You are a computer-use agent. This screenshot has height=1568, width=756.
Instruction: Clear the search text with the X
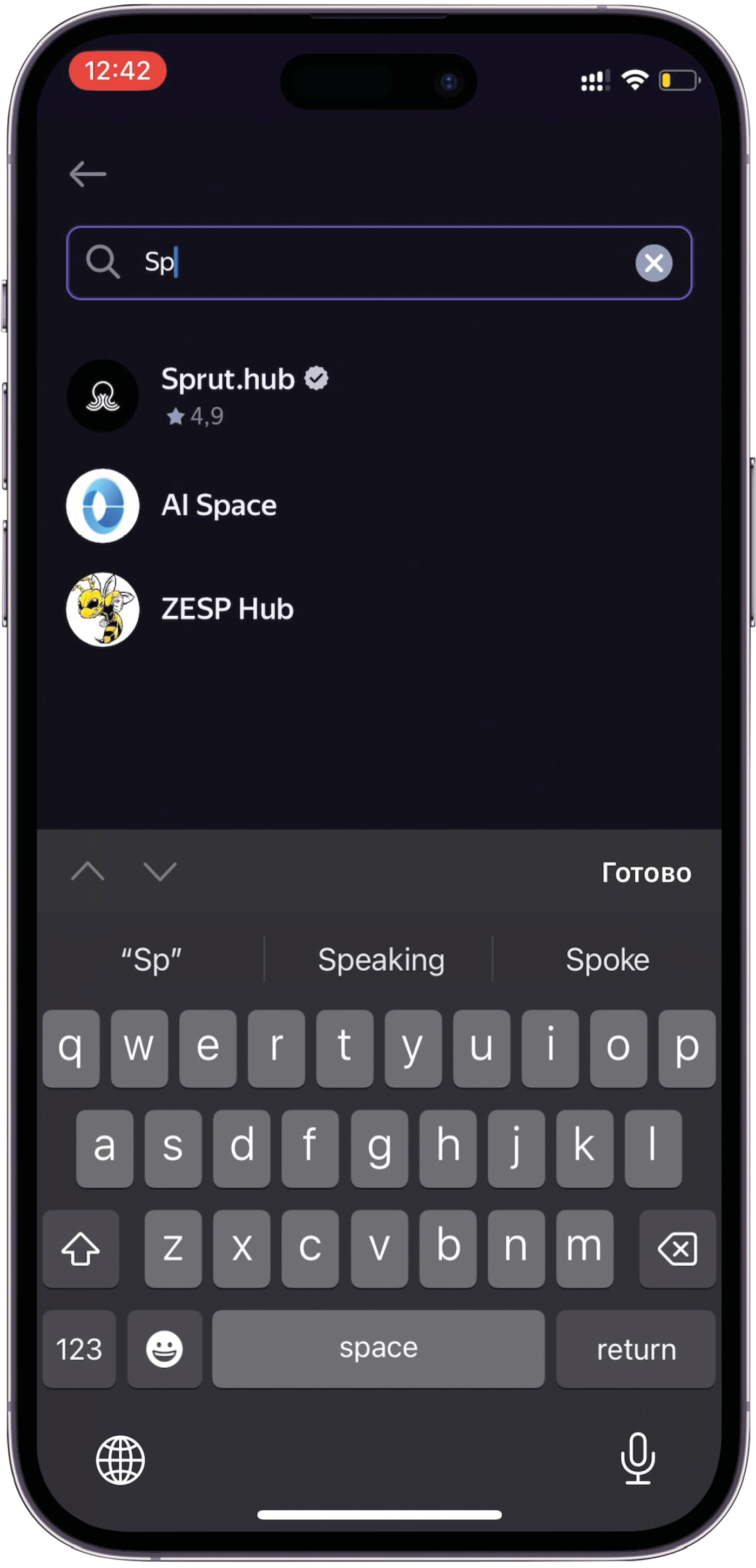click(x=653, y=263)
